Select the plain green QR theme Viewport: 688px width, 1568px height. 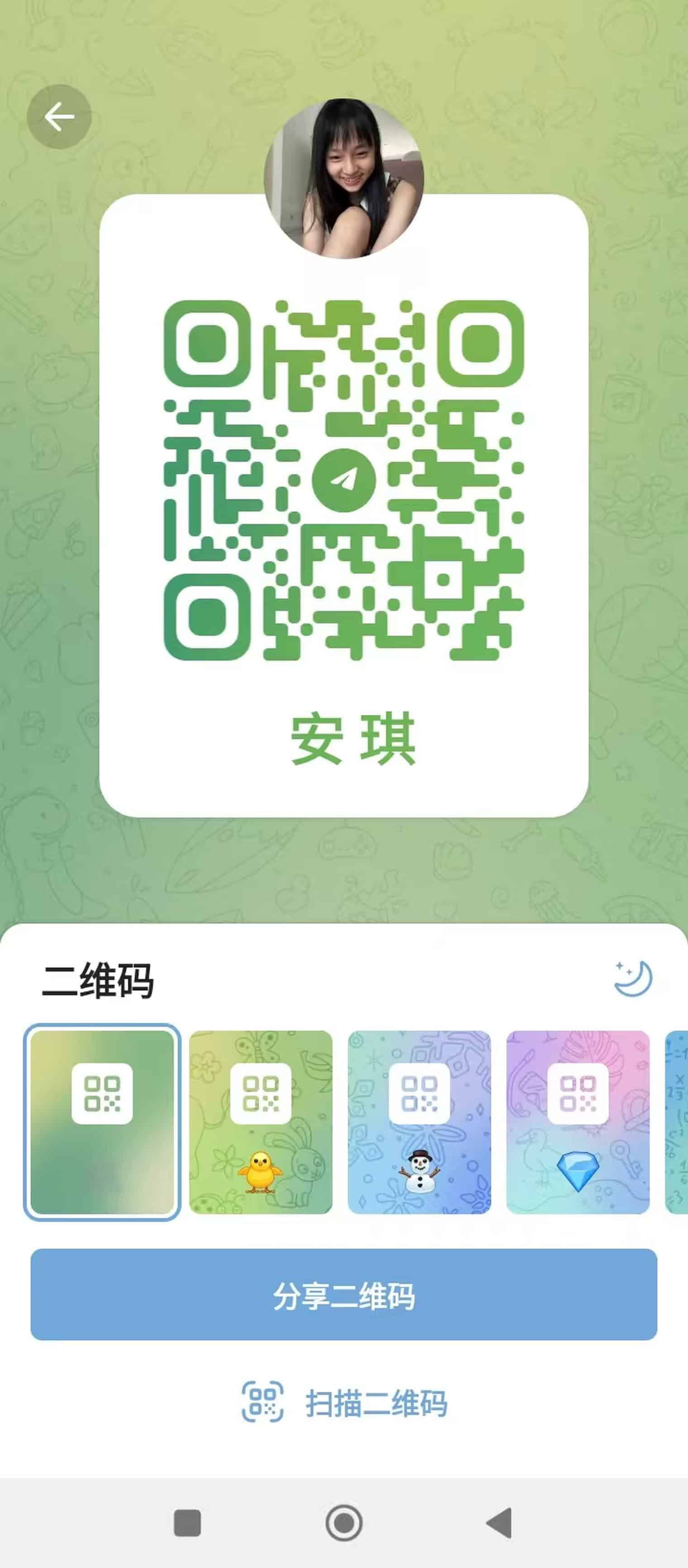(x=102, y=1122)
